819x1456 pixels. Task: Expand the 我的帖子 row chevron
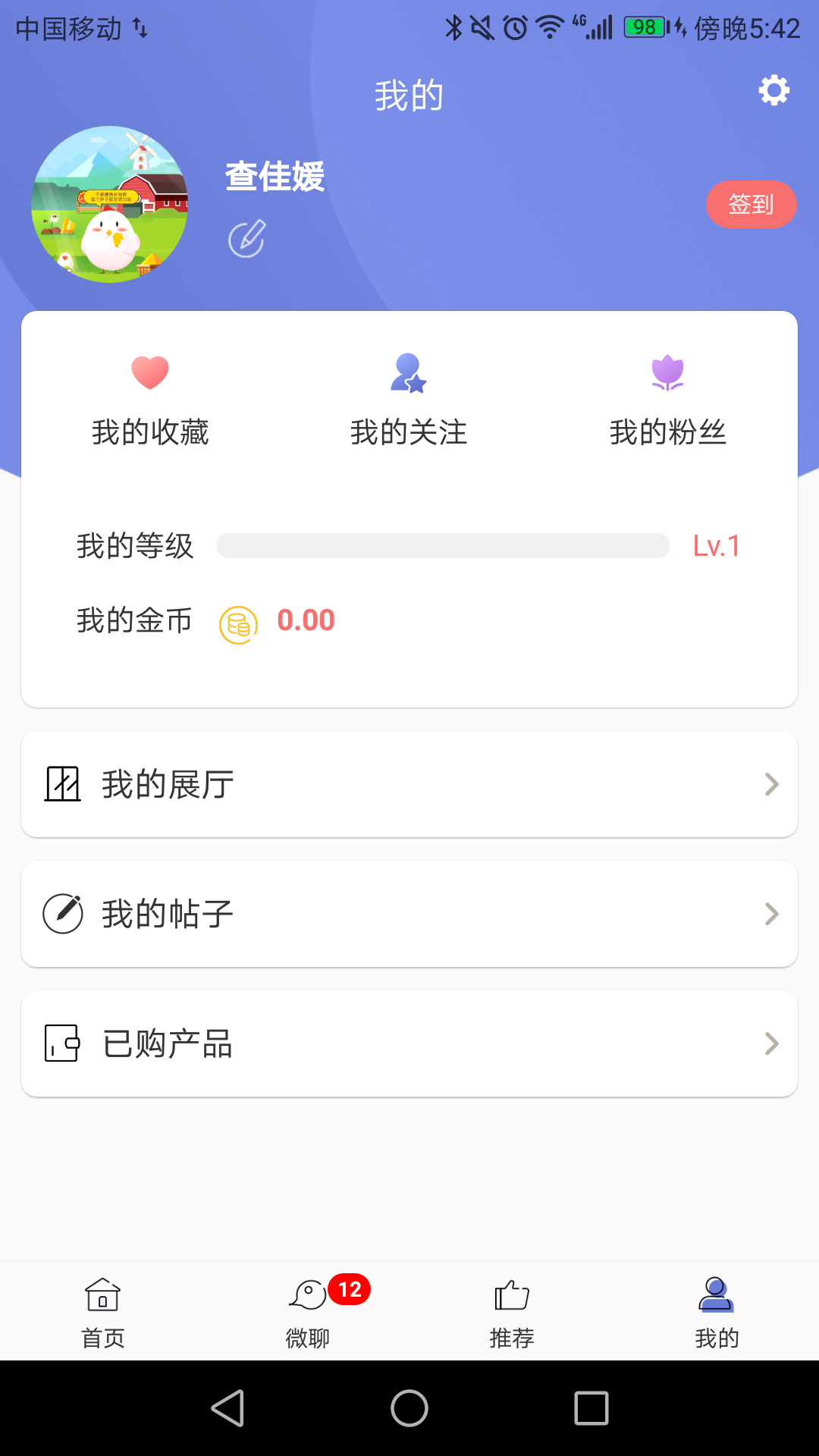click(x=770, y=914)
